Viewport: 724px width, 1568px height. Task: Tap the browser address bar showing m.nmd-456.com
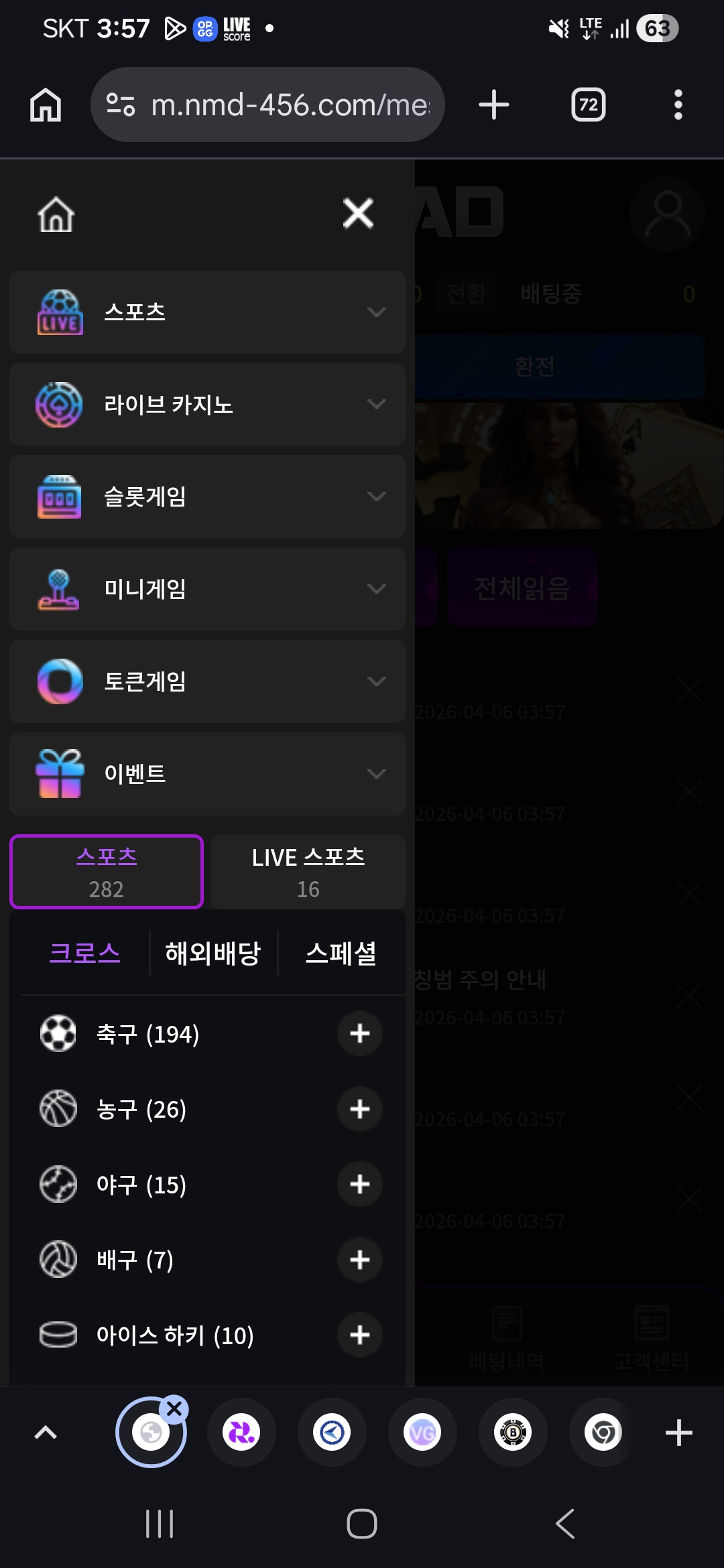coord(268,105)
